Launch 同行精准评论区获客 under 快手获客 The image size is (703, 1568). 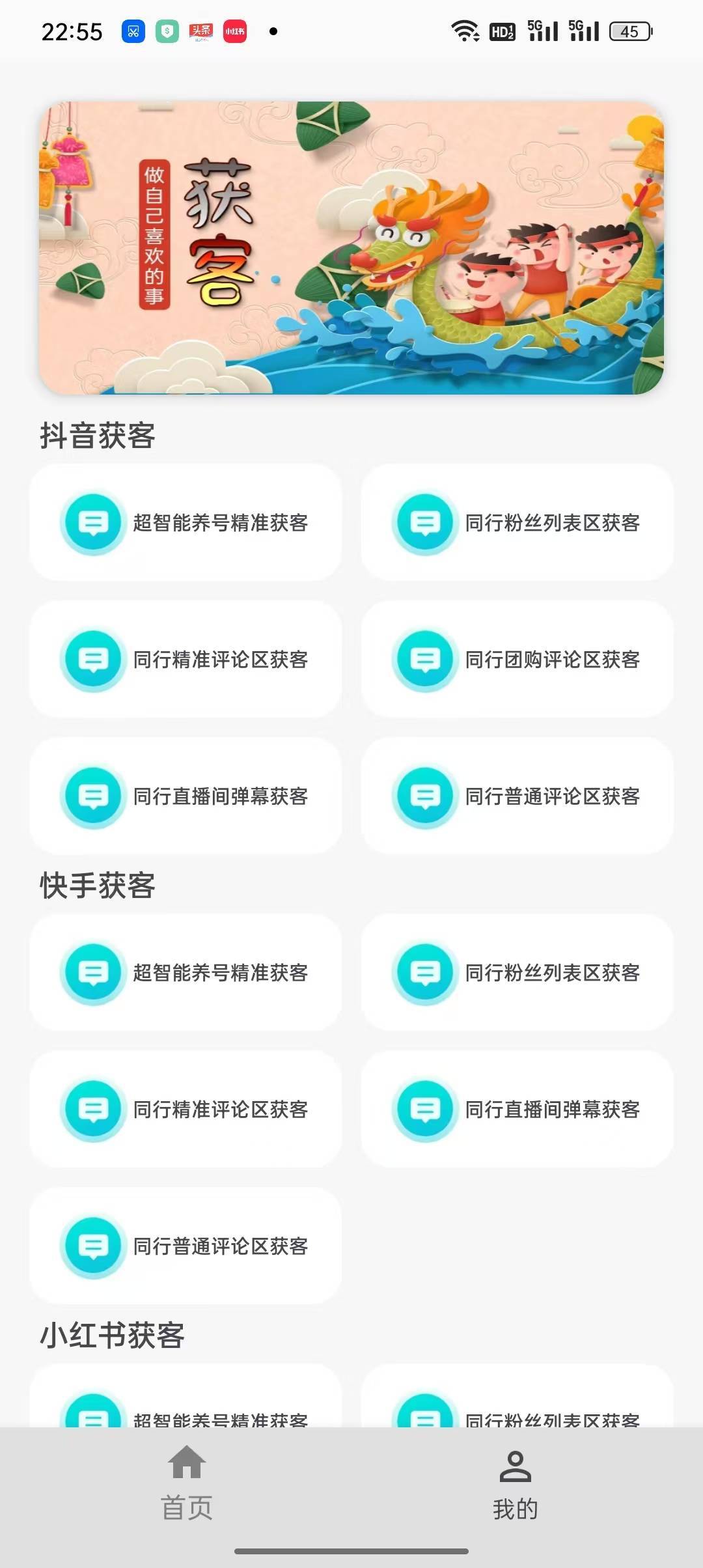pyautogui.click(x=184, y=1110)
